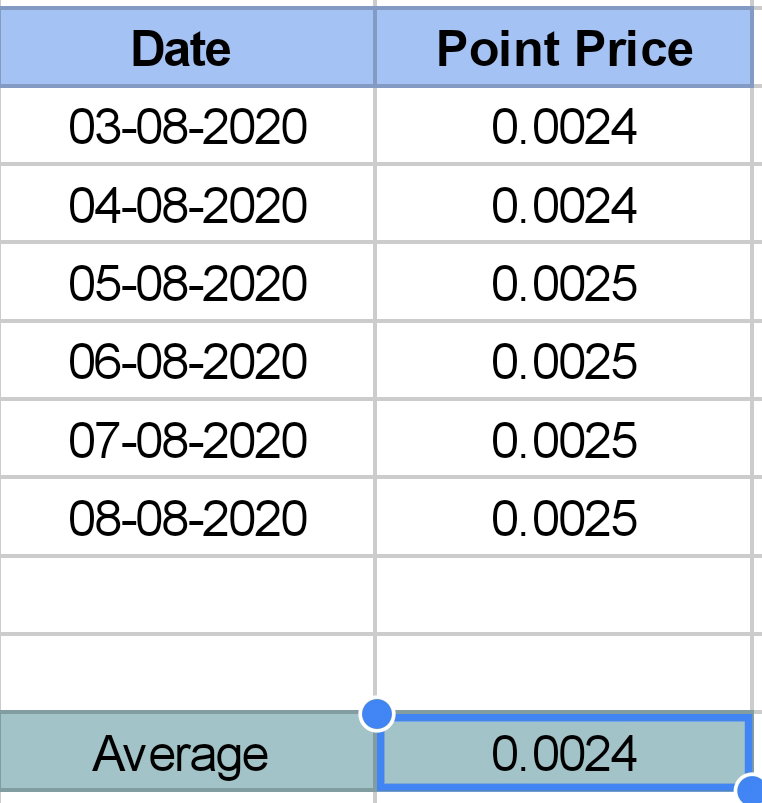This screenshot has width=762, height=803.
Task: Select the point price cell for 05-08-2020
Action: [x=564, y=283]
